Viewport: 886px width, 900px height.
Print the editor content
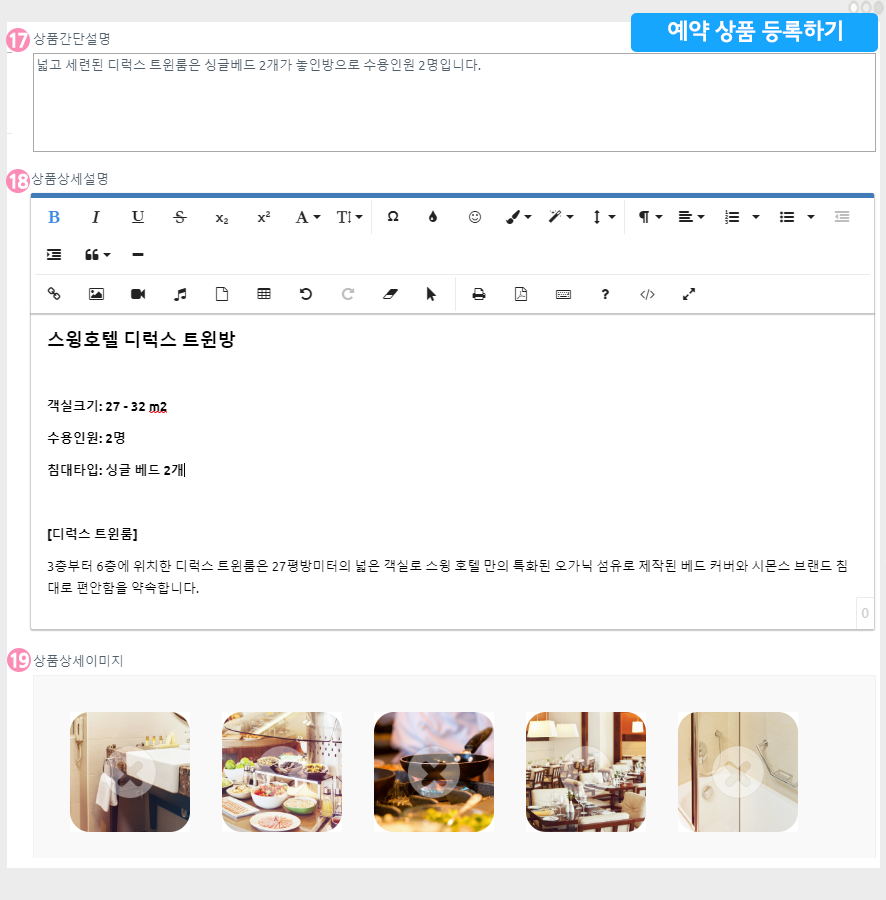coord(479,294)
